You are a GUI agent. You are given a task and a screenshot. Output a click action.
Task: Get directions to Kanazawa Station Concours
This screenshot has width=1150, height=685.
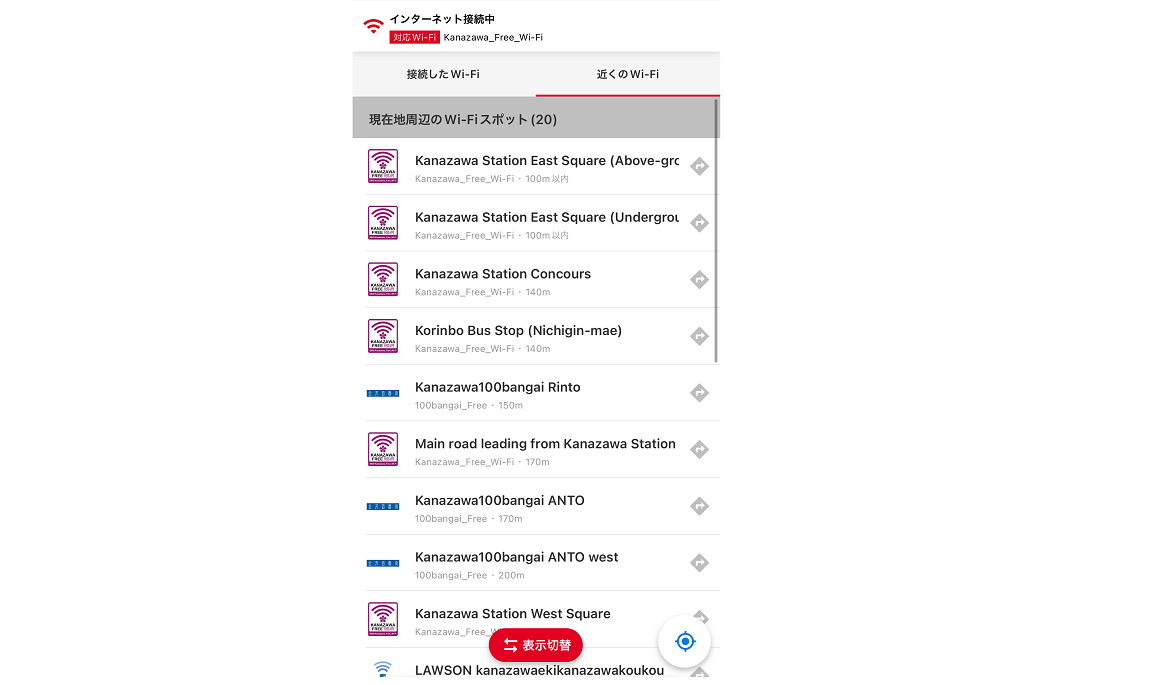point(699,280)
